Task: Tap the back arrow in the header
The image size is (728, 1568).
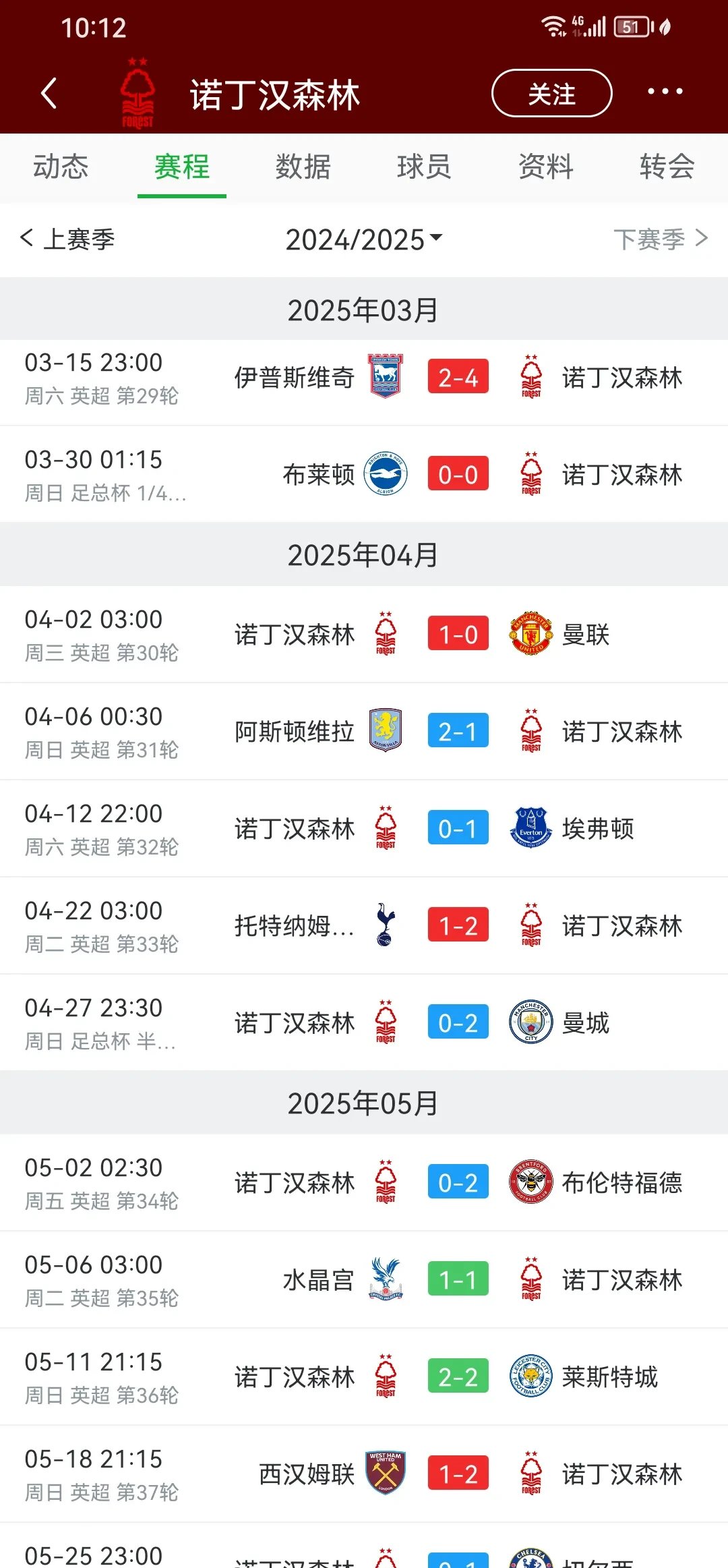Action: coord(49,93)
